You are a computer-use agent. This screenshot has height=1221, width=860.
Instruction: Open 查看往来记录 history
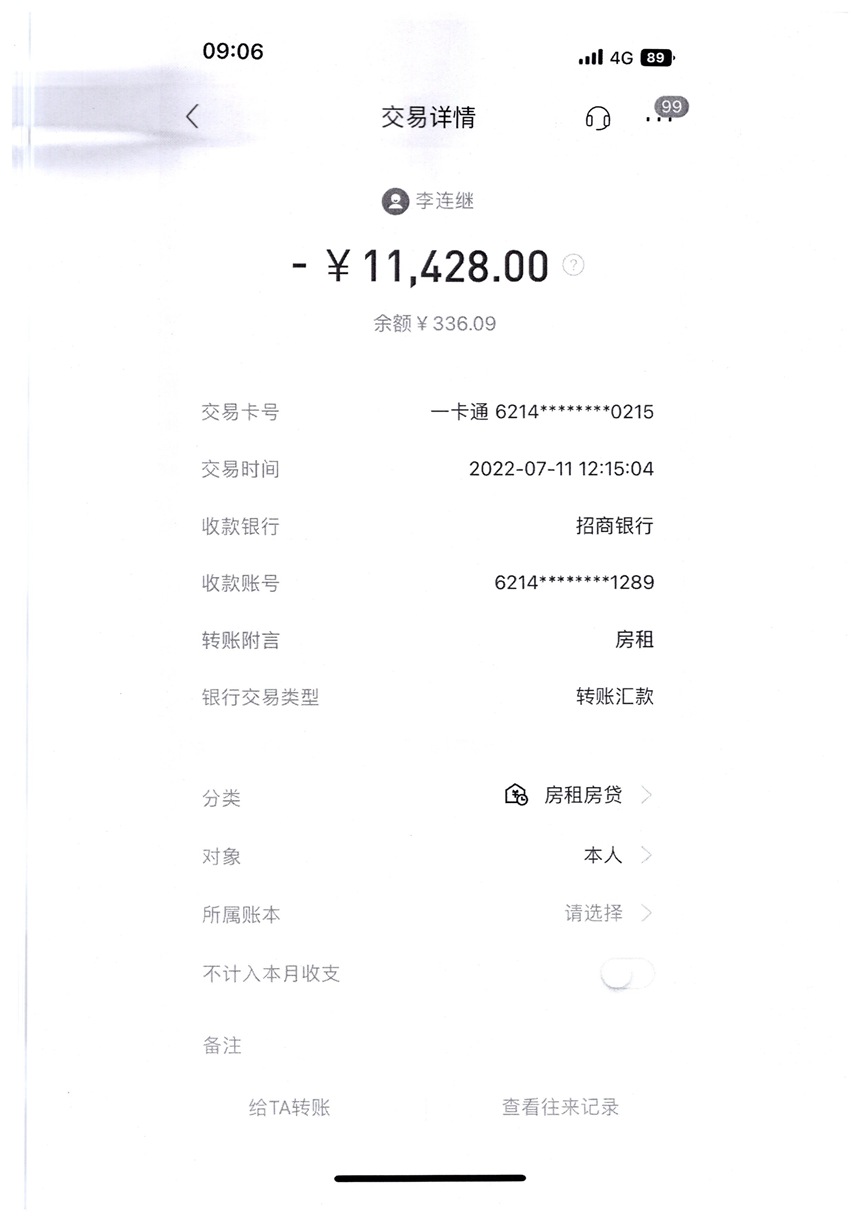560,1107
